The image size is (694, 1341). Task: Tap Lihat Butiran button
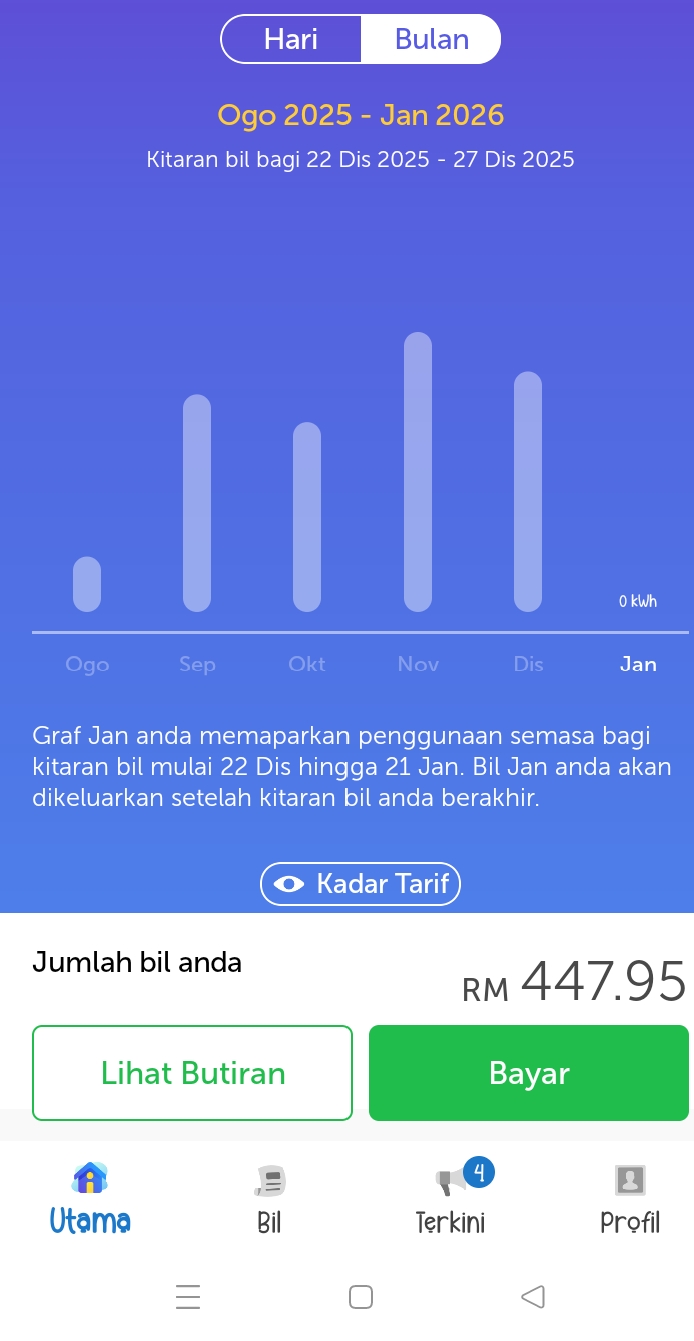click(192, 1073)
